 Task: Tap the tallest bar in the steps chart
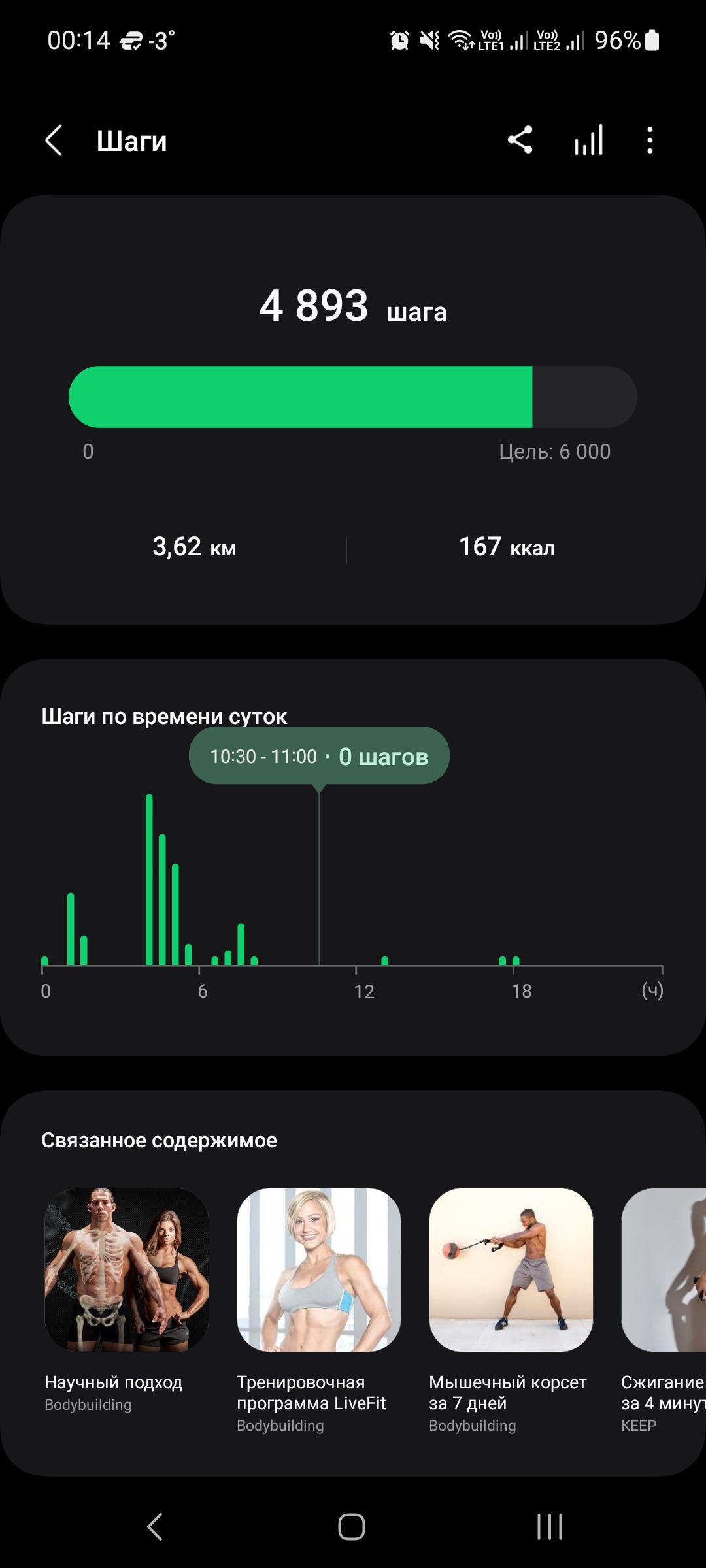point(149,879)
